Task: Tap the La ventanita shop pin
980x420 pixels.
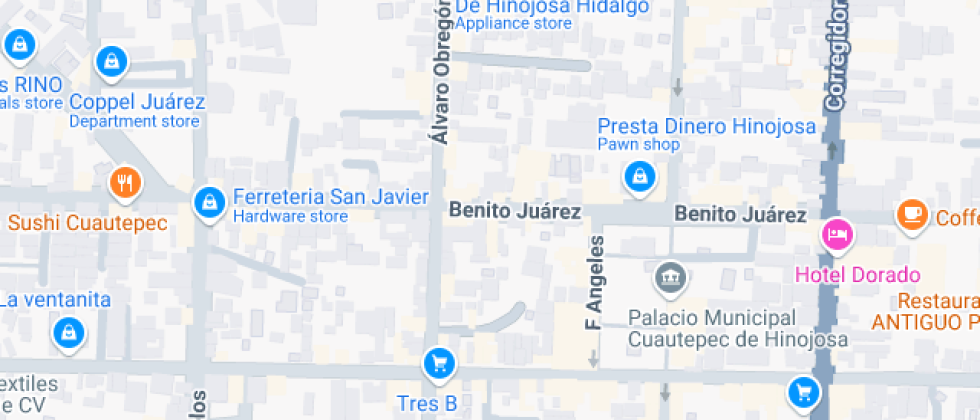Action: [69, 331]
